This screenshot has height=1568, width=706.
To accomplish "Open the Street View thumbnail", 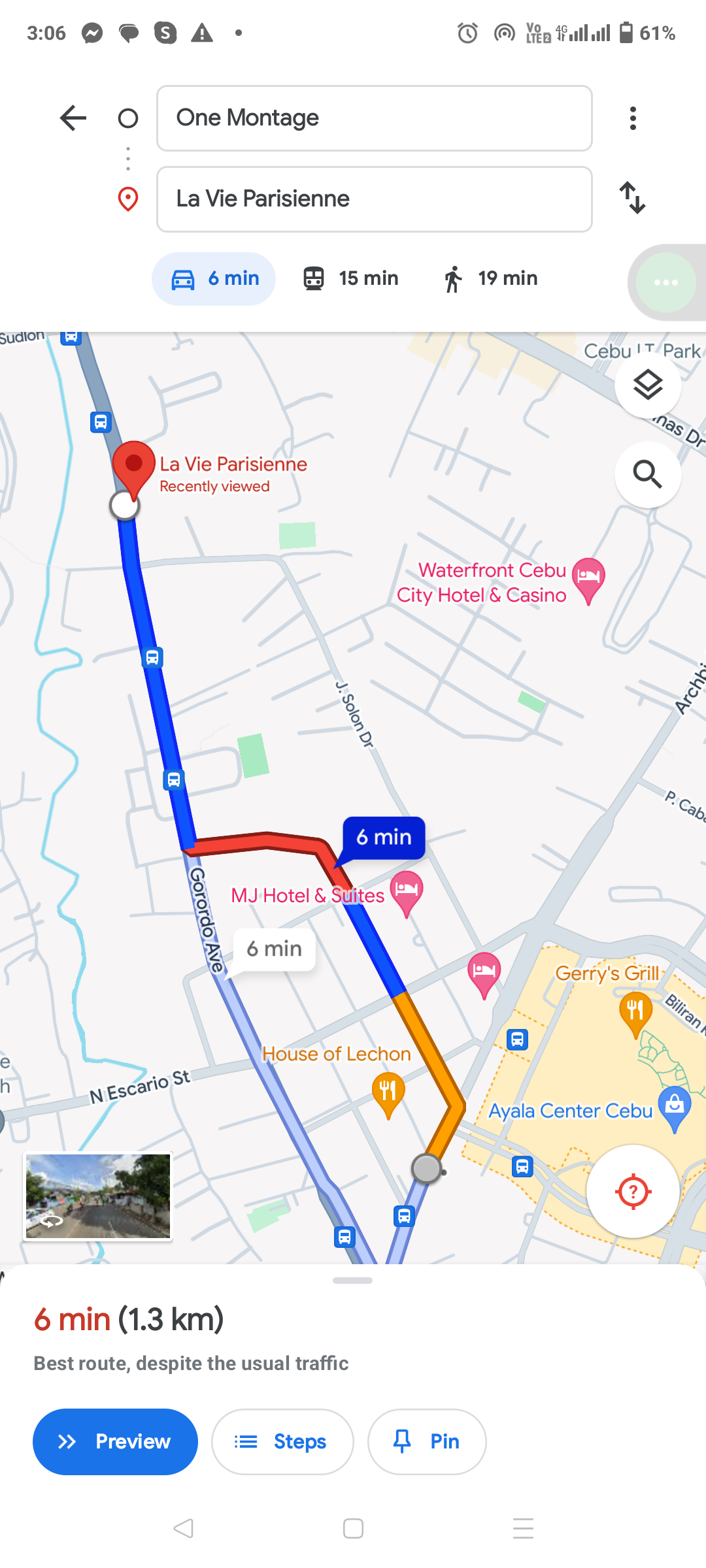I will point(98,1196).
